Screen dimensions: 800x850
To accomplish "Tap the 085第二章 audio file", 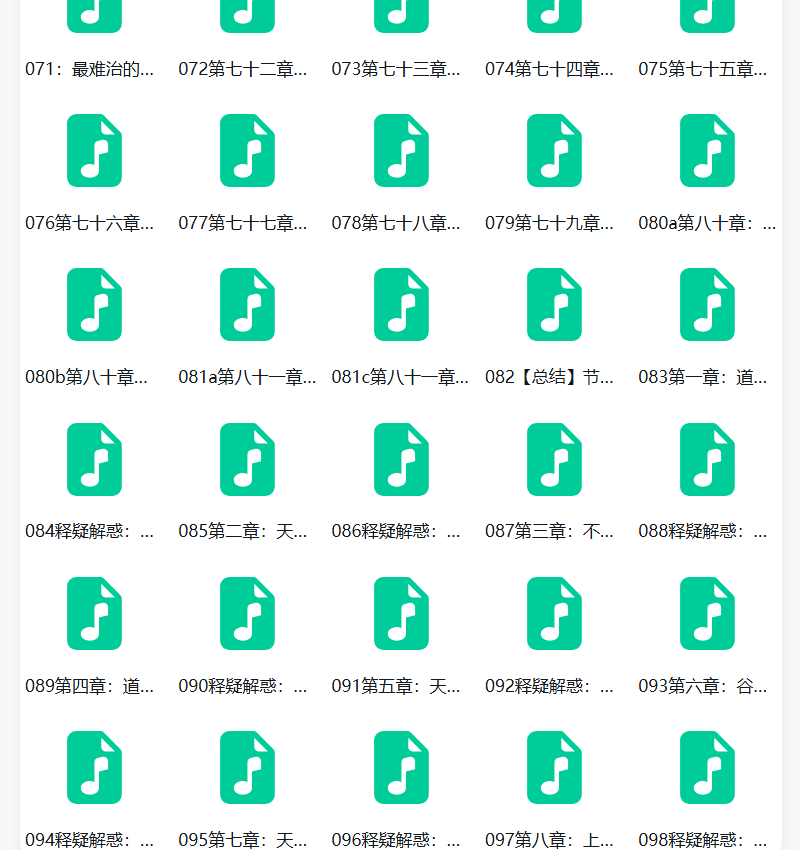I will [x=247, y=460].
